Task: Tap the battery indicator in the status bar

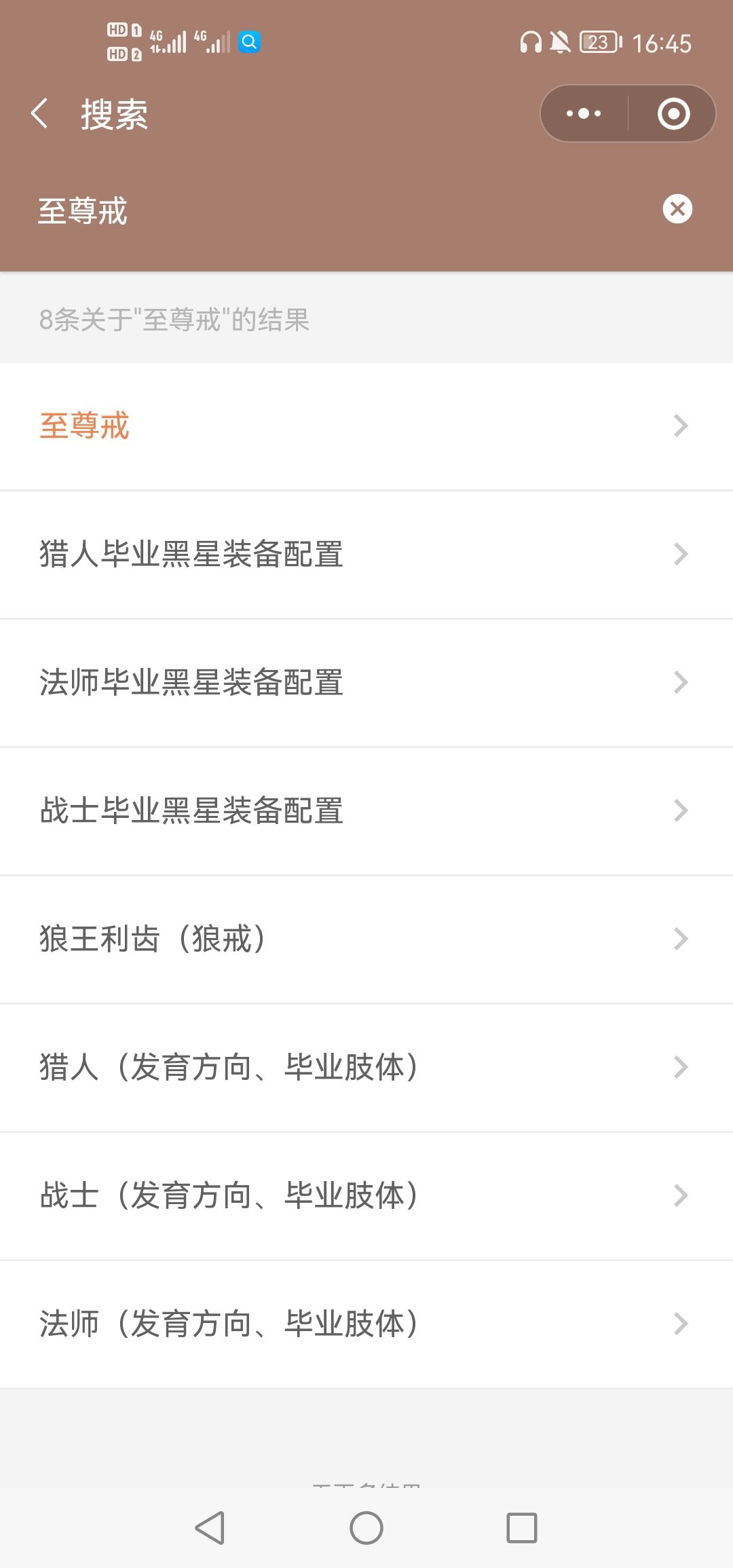Action: click(597, 42)
